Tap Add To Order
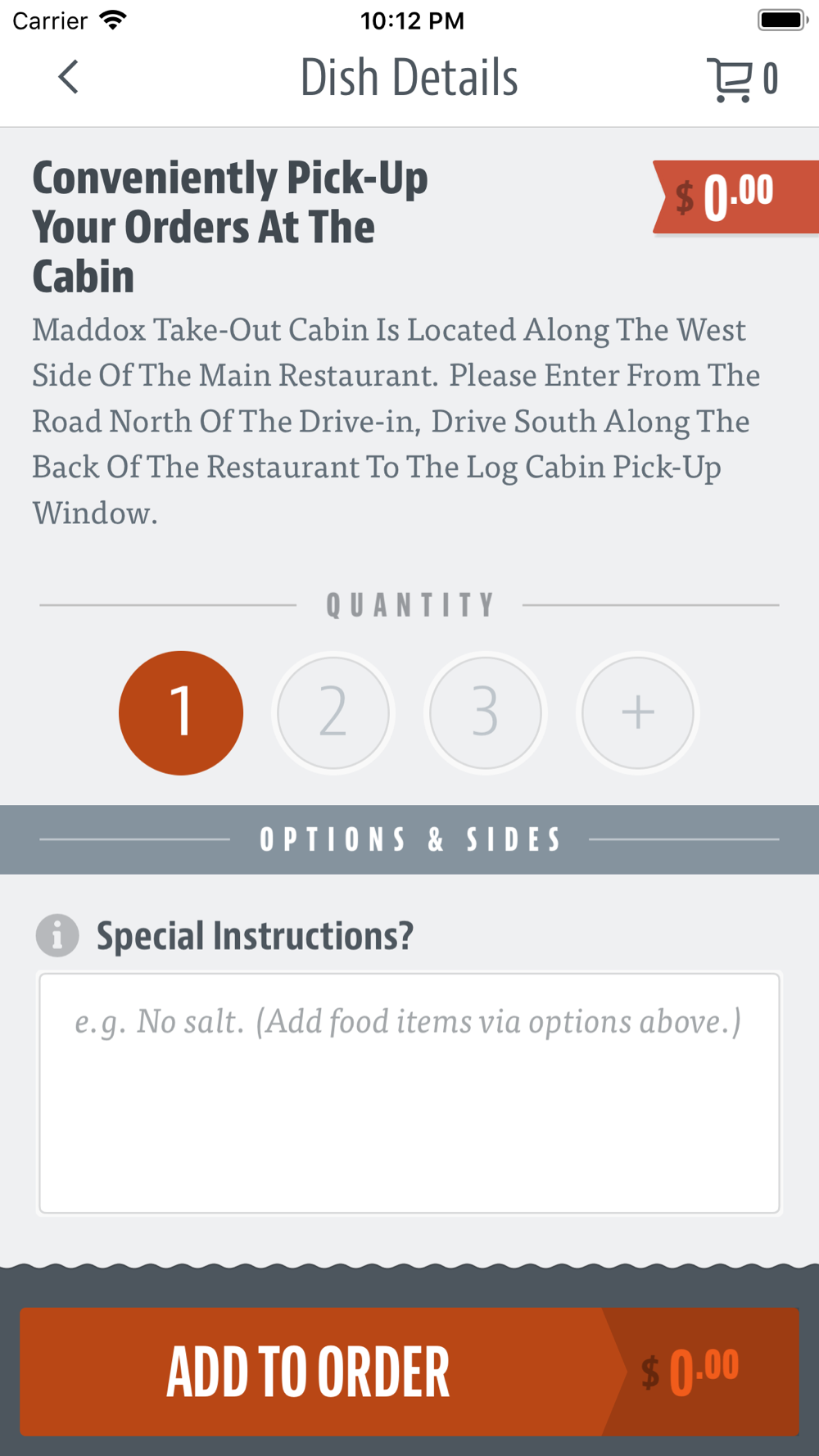This screenshot has width=819, height=1456. coord(409,1372)
